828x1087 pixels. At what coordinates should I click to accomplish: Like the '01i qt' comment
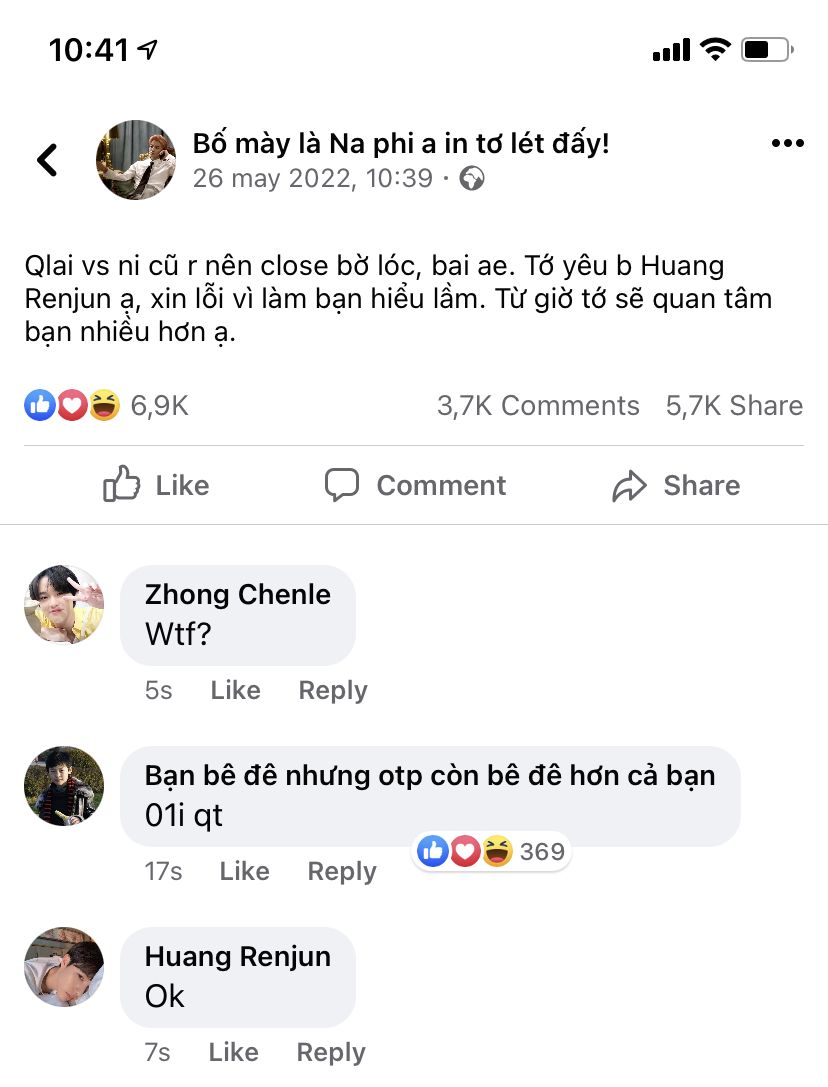pos(245,871)
